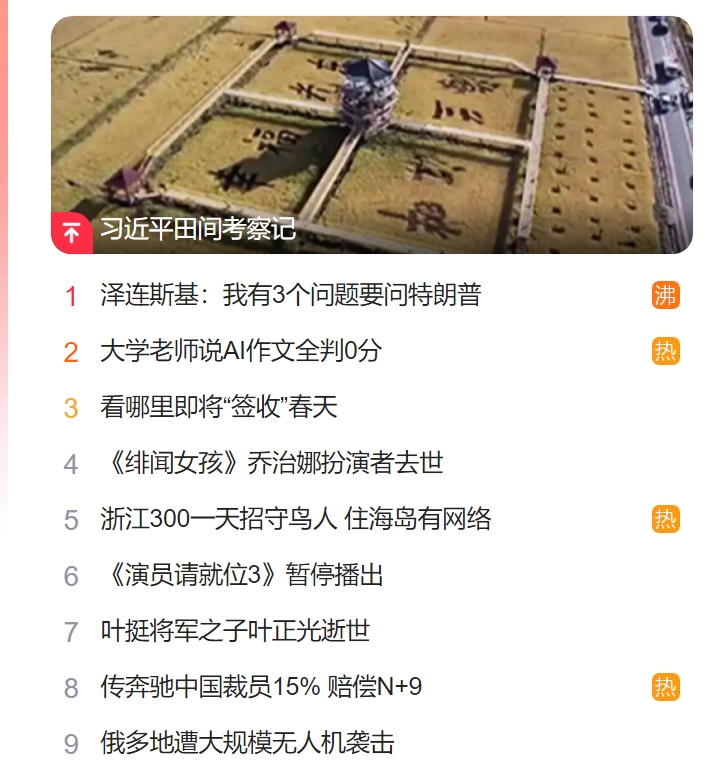View 叶挺将军之子叶正光逝世 news

pos(236,631)
